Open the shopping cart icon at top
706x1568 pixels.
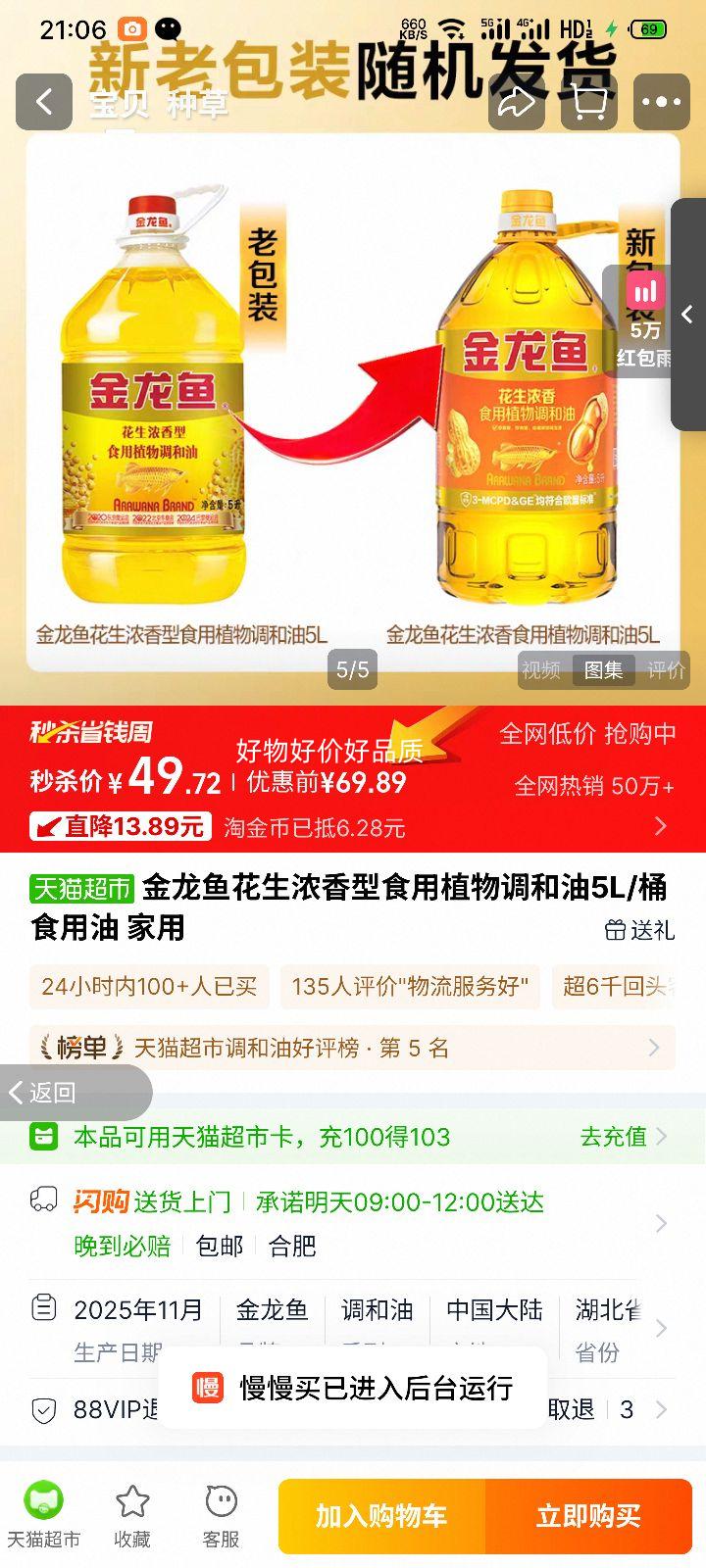(589, 102)
